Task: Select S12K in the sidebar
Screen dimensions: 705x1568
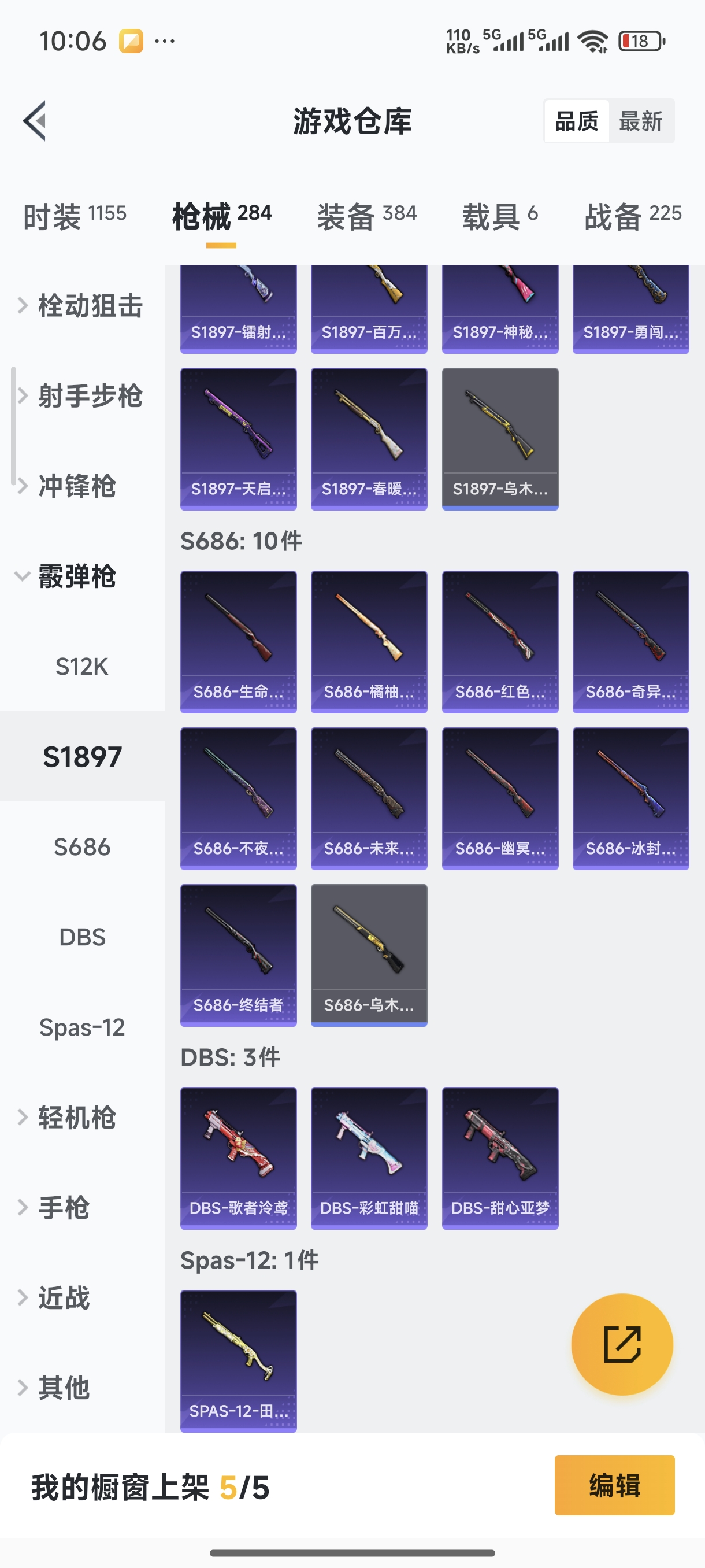Action: (82, 667)
